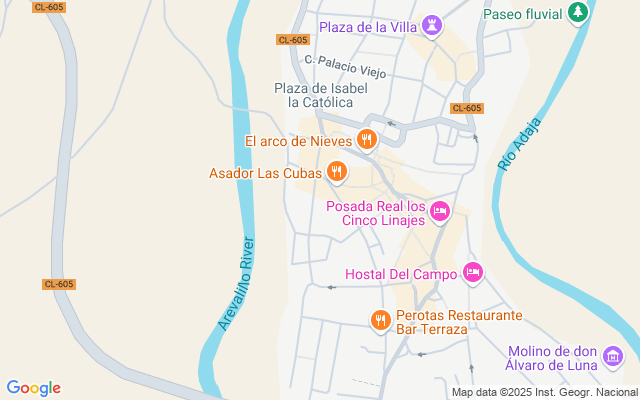This screenshot has width=640, height=400.
Task: Open the Hostal Del Campo lodging marker
Action: (x=473, y=273)
